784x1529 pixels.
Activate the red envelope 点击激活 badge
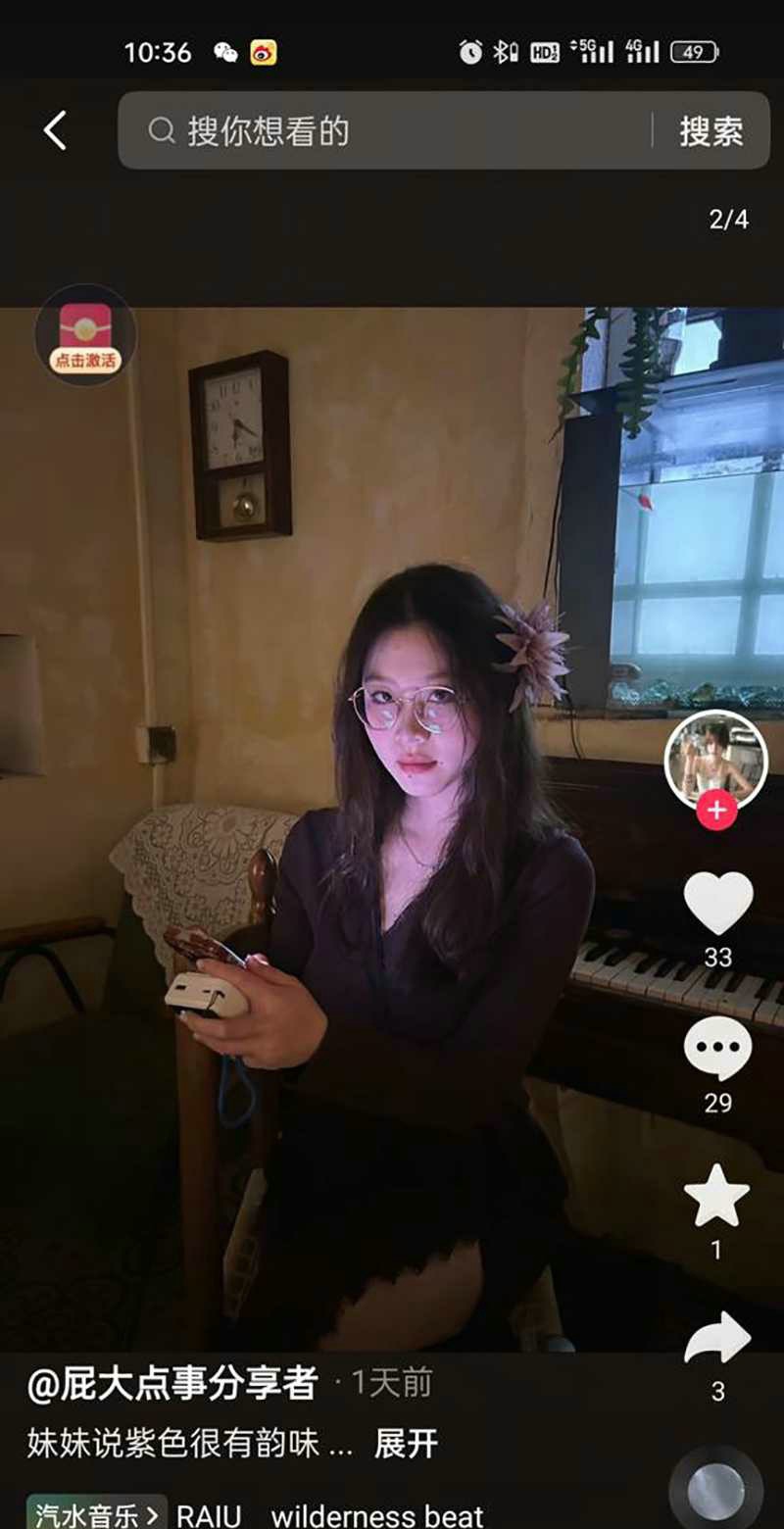pos(85,335)
